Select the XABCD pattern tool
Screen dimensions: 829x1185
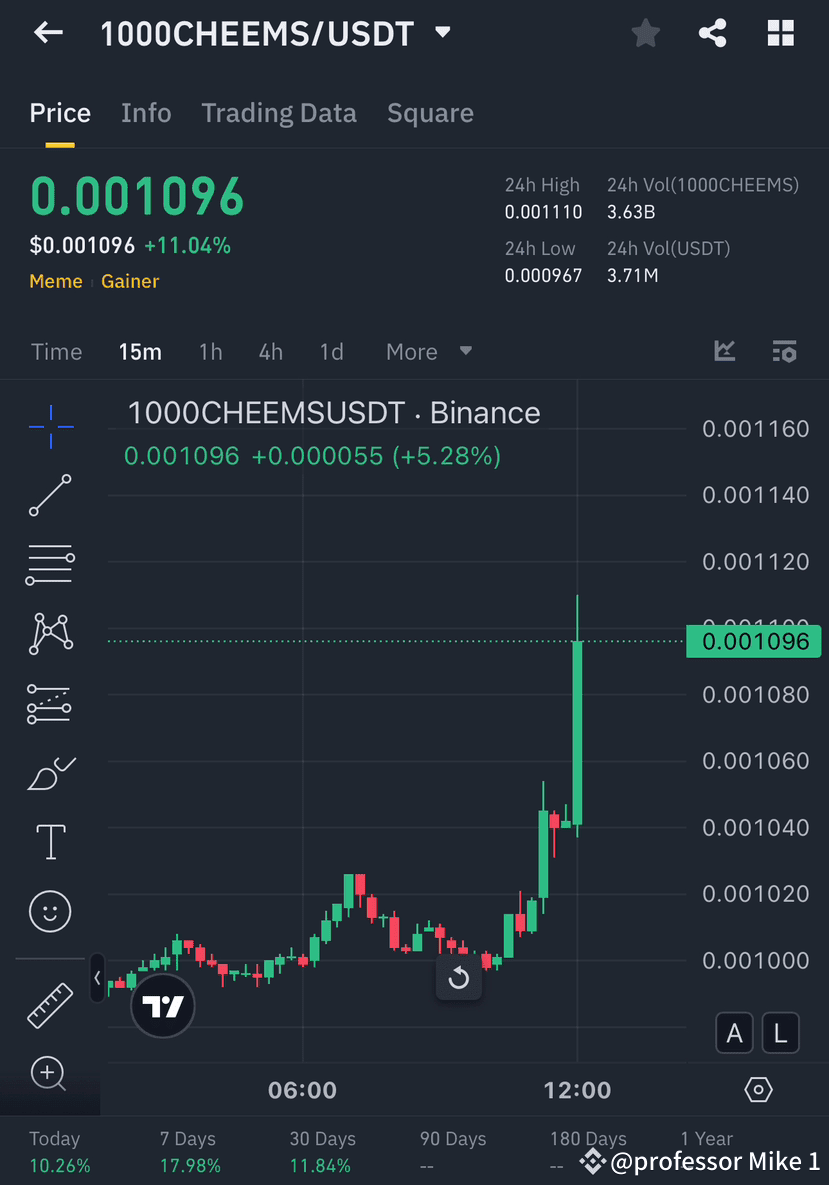point(49,633)
